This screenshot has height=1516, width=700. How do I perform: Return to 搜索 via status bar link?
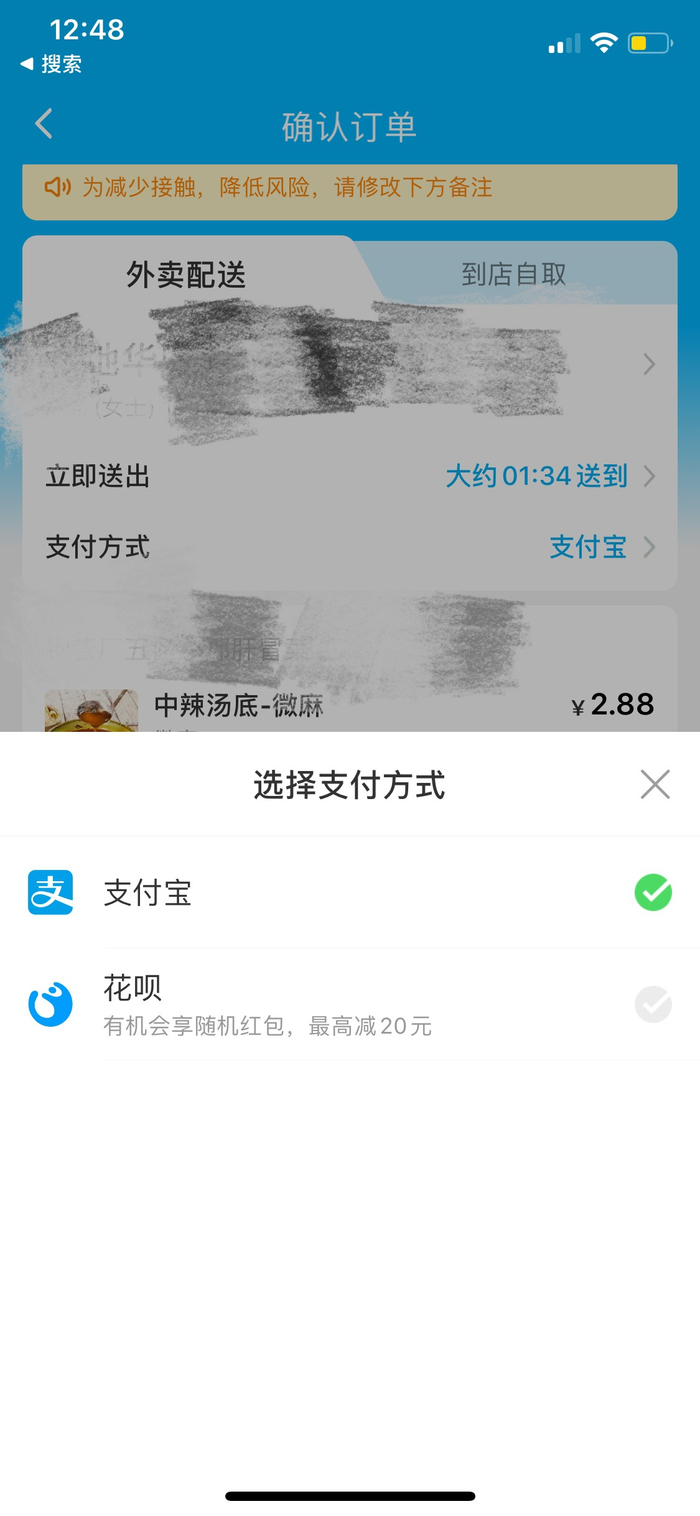(51, 64)
